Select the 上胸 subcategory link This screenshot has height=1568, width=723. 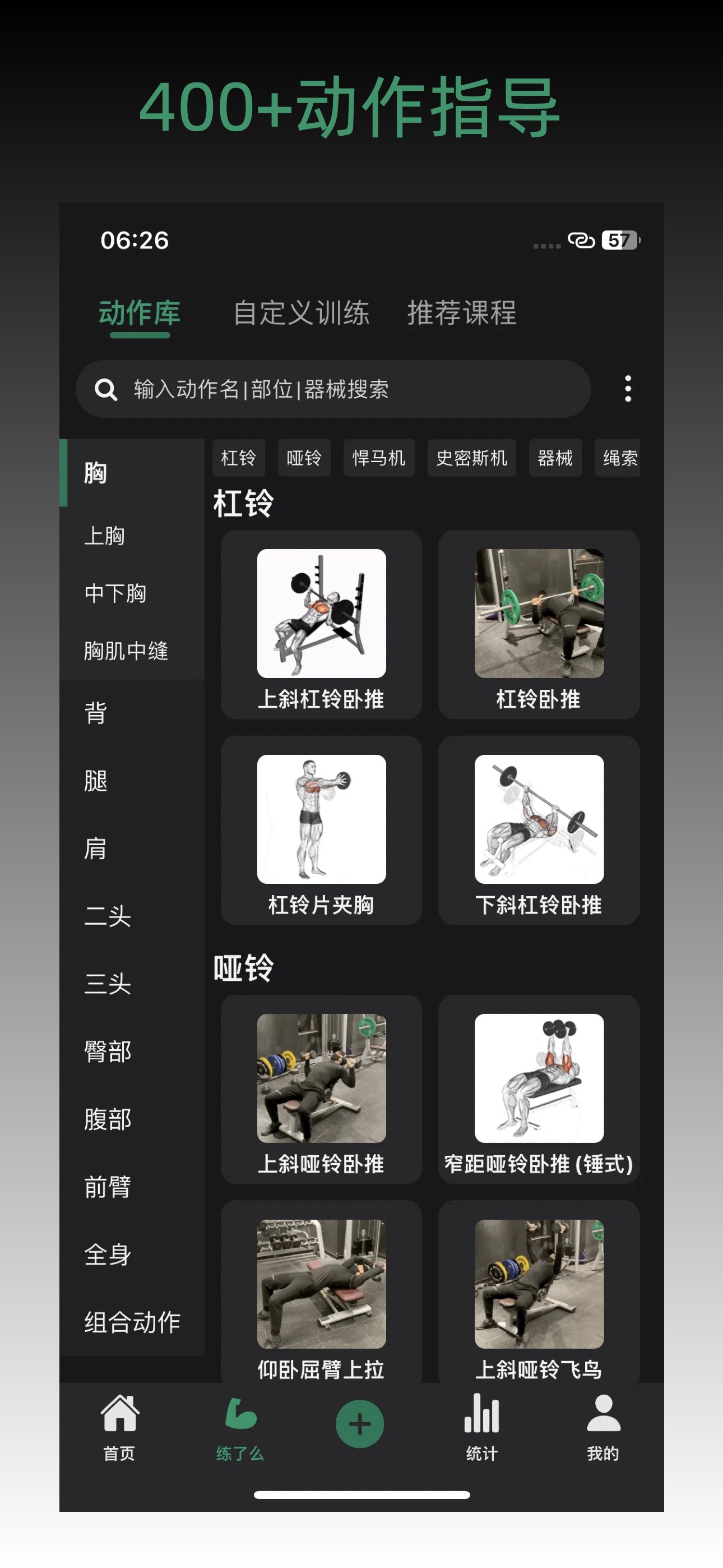pos(105,536)
